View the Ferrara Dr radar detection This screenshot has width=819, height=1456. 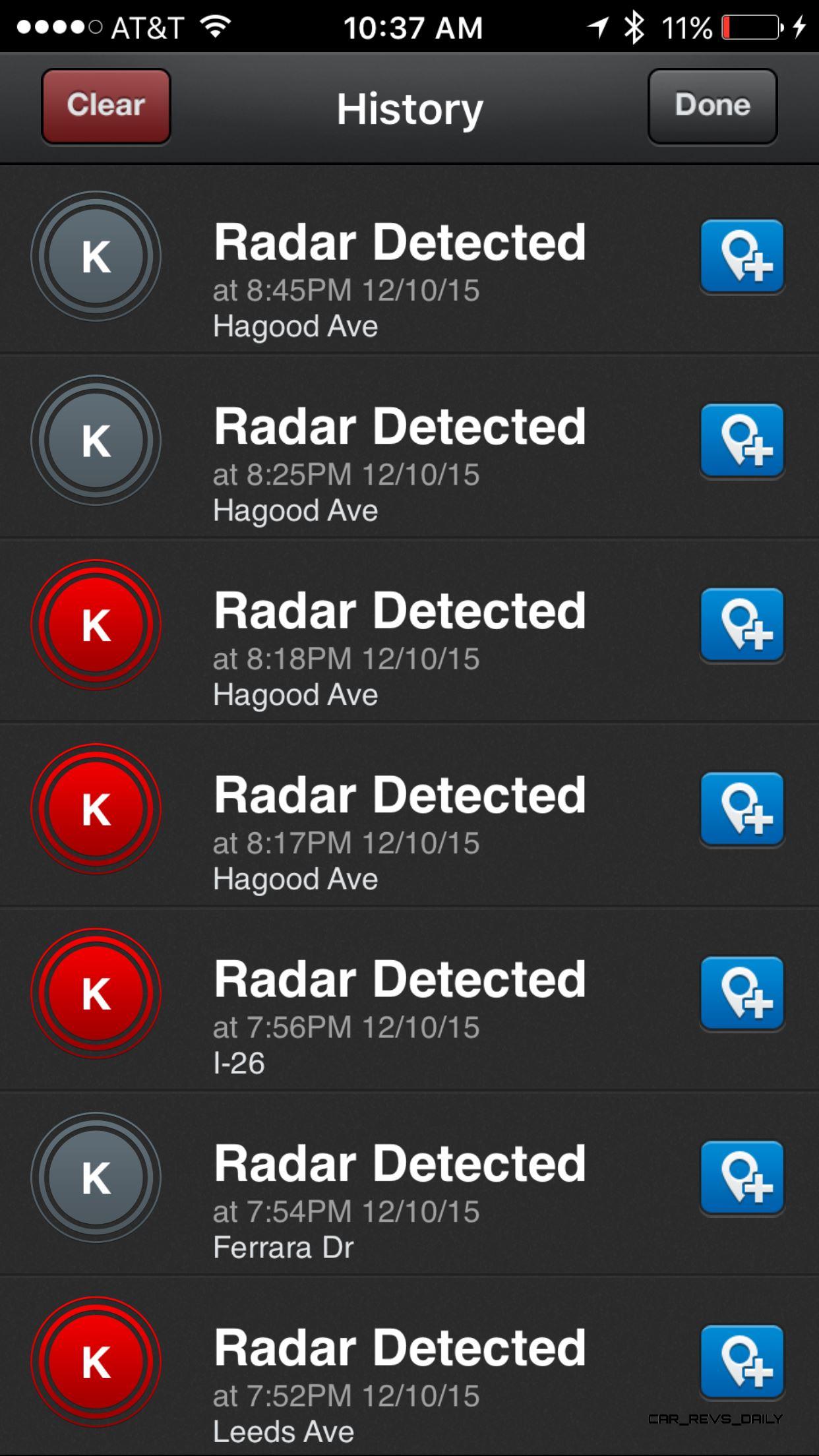pos(409,1184)
